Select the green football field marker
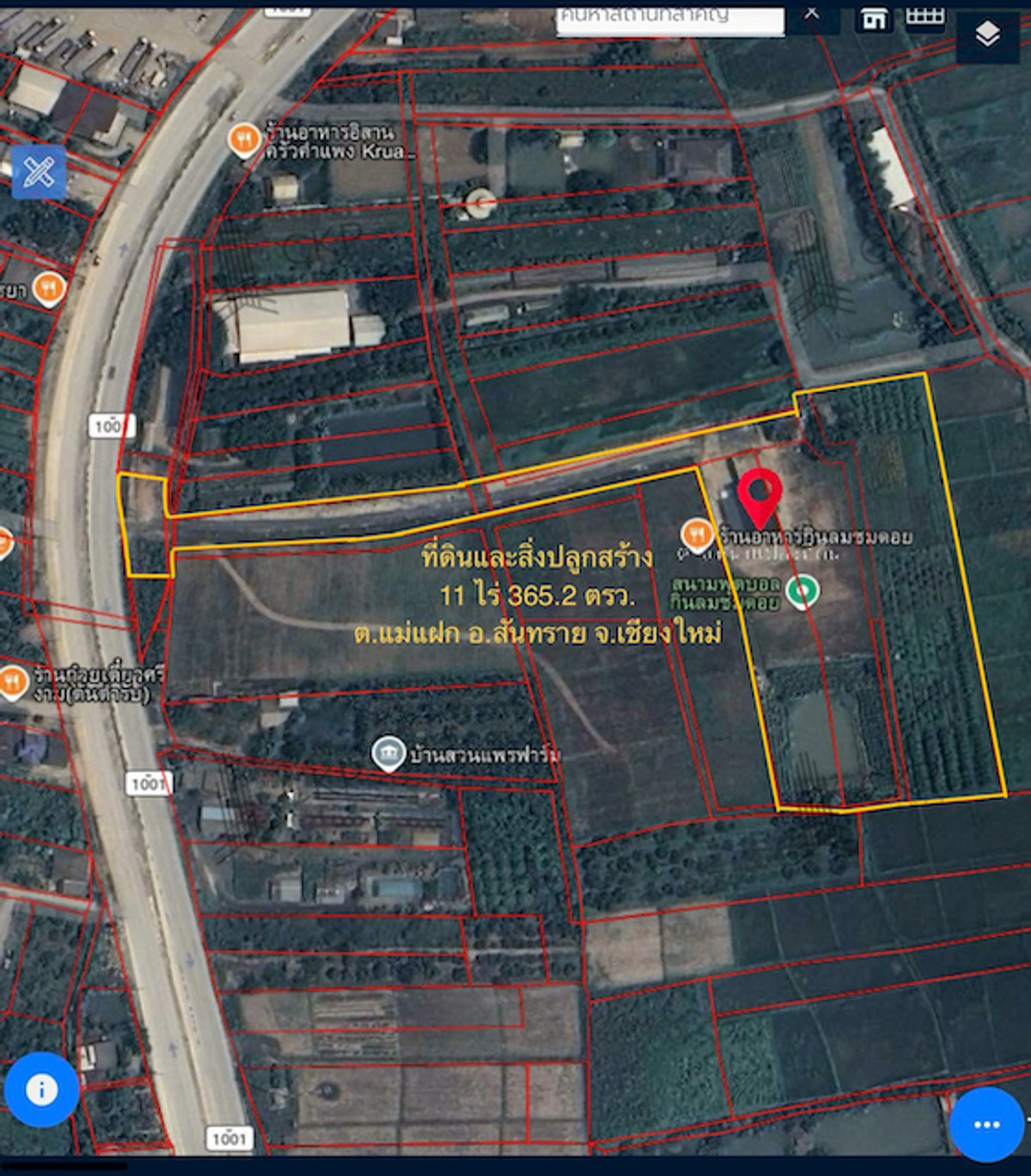 pyautogui.click(x=803, y=591)
